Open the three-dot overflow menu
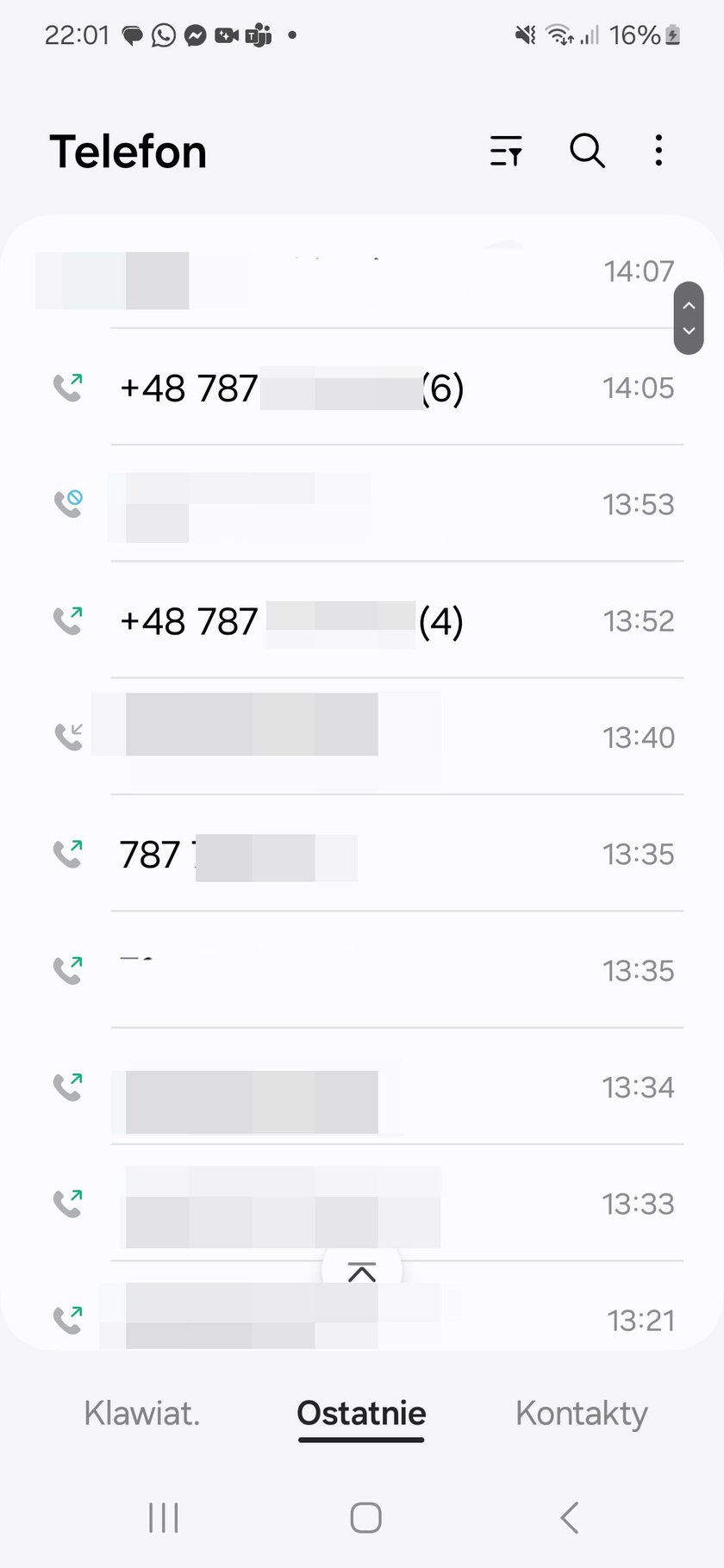 (658, 151)
